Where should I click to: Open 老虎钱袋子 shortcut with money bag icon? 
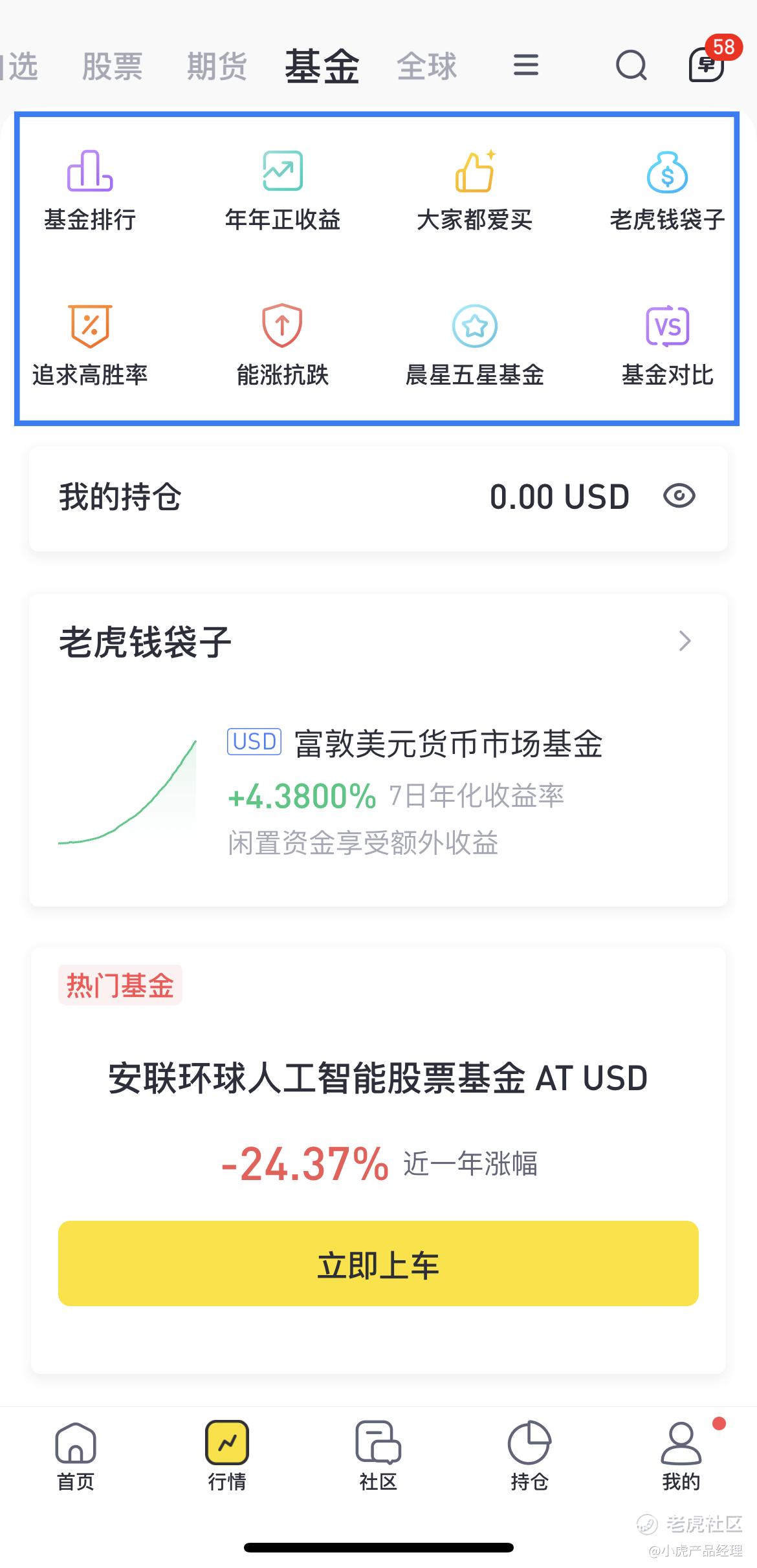(x=667, y=191)
